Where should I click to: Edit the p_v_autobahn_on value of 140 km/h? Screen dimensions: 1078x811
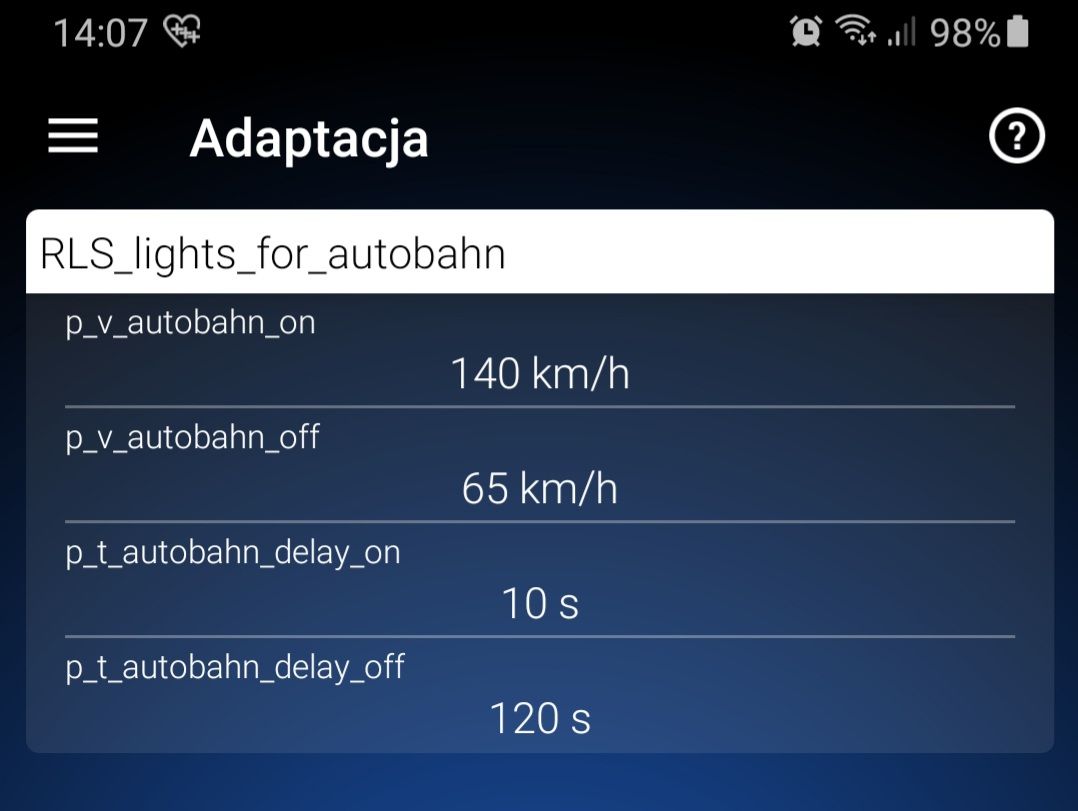[x=539, y=373]
